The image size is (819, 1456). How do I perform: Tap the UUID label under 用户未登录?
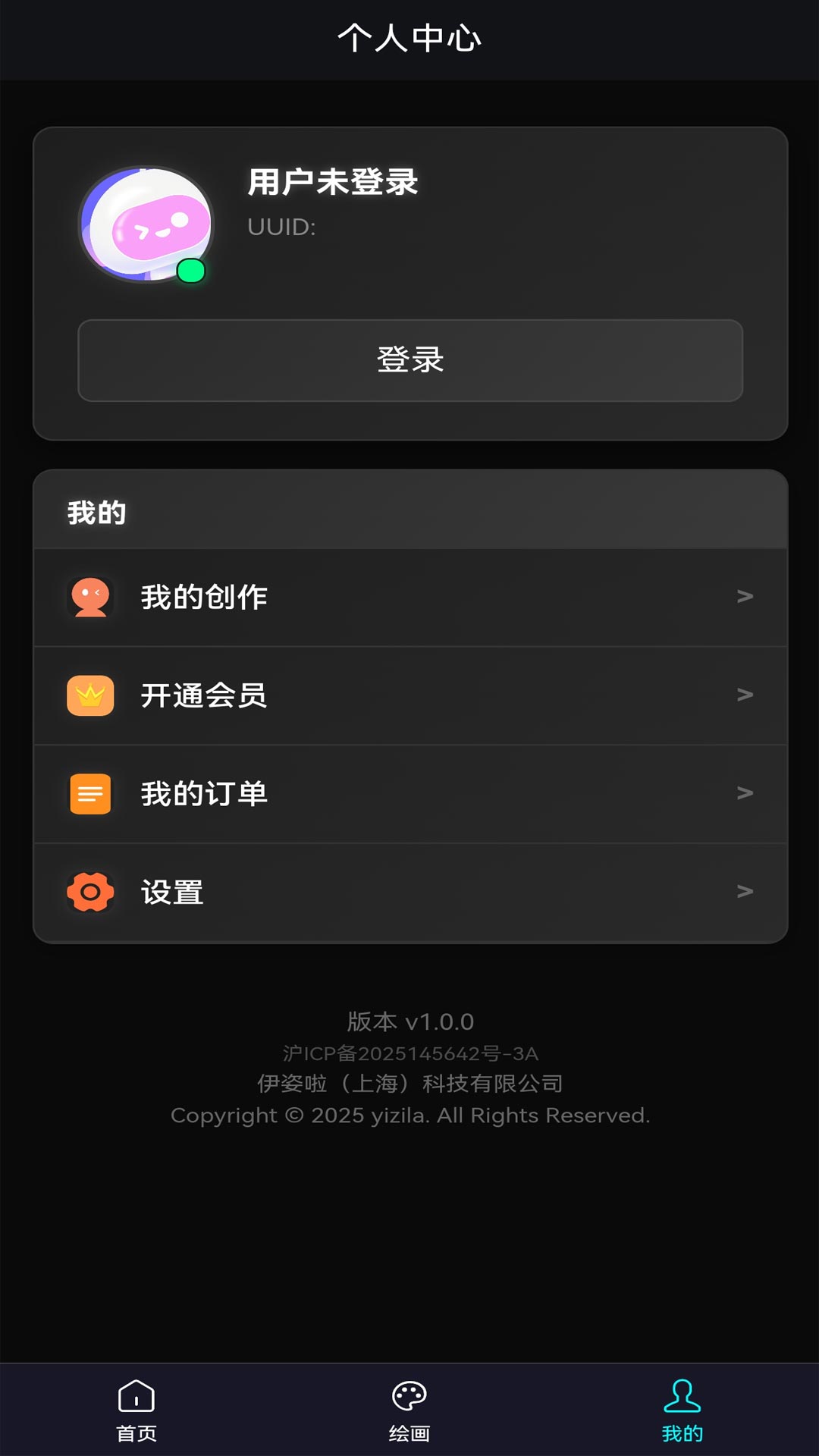click(281, 227)
